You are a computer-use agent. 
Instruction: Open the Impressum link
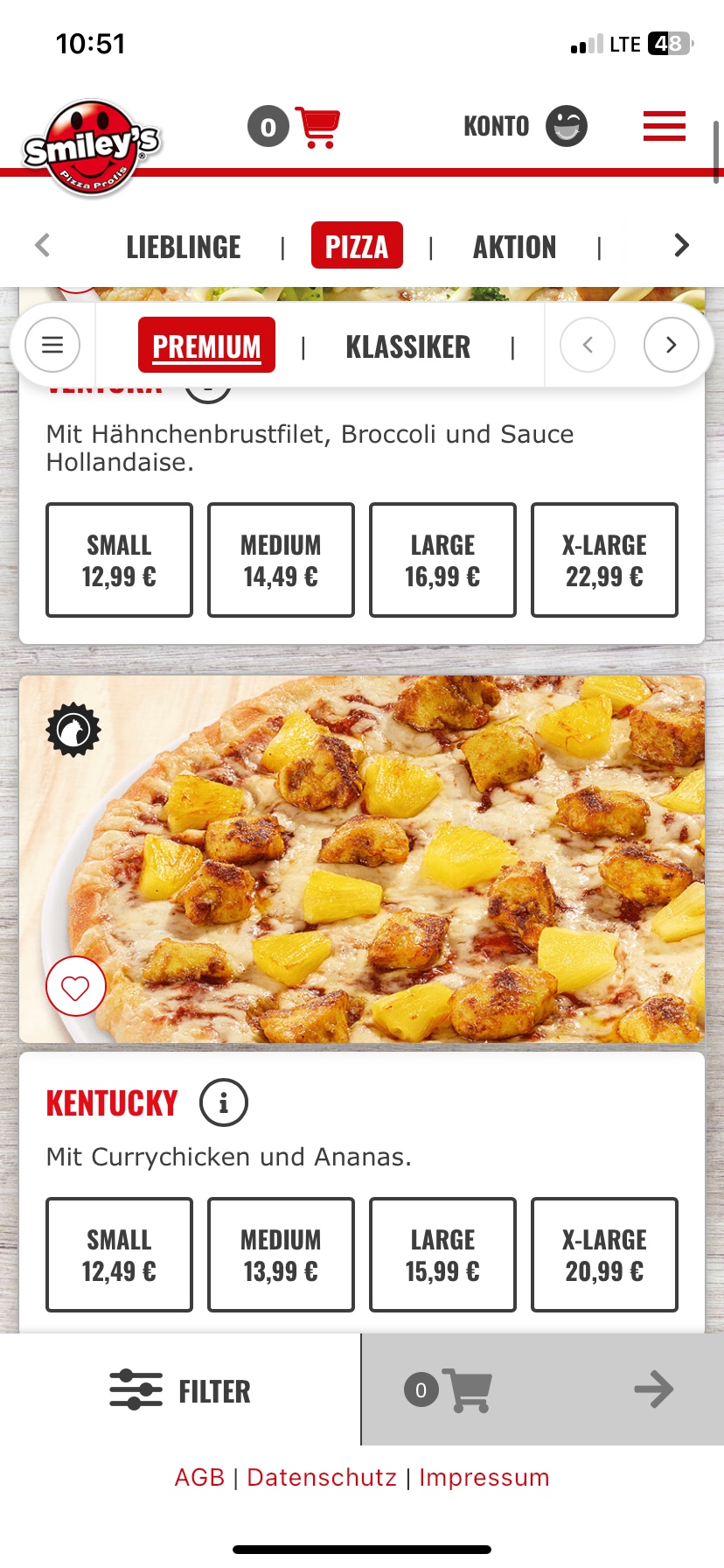[484, 1478]
